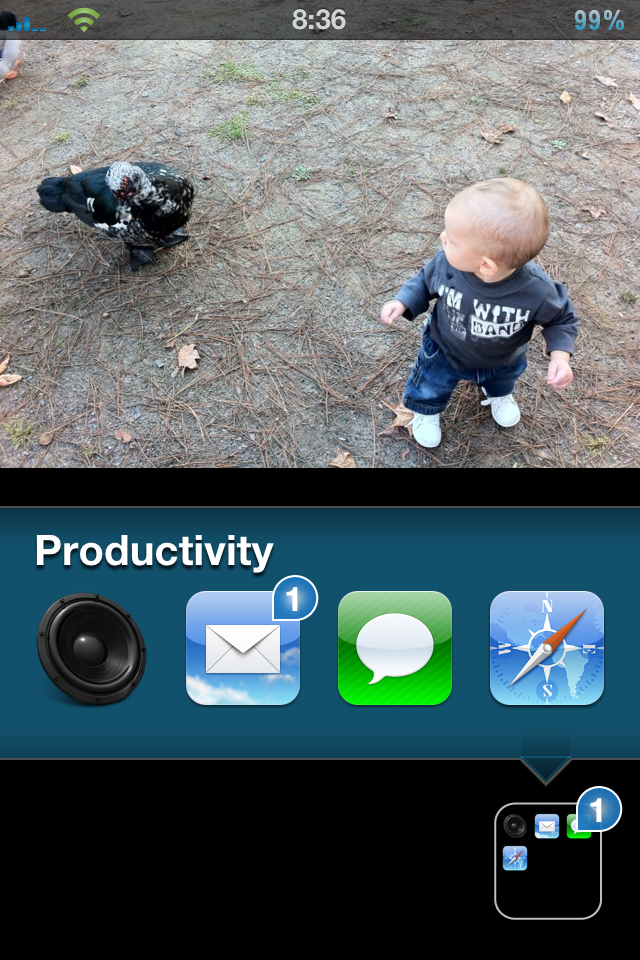
Task: Close the Productivity folder via its icon
Action: point(548,861)
